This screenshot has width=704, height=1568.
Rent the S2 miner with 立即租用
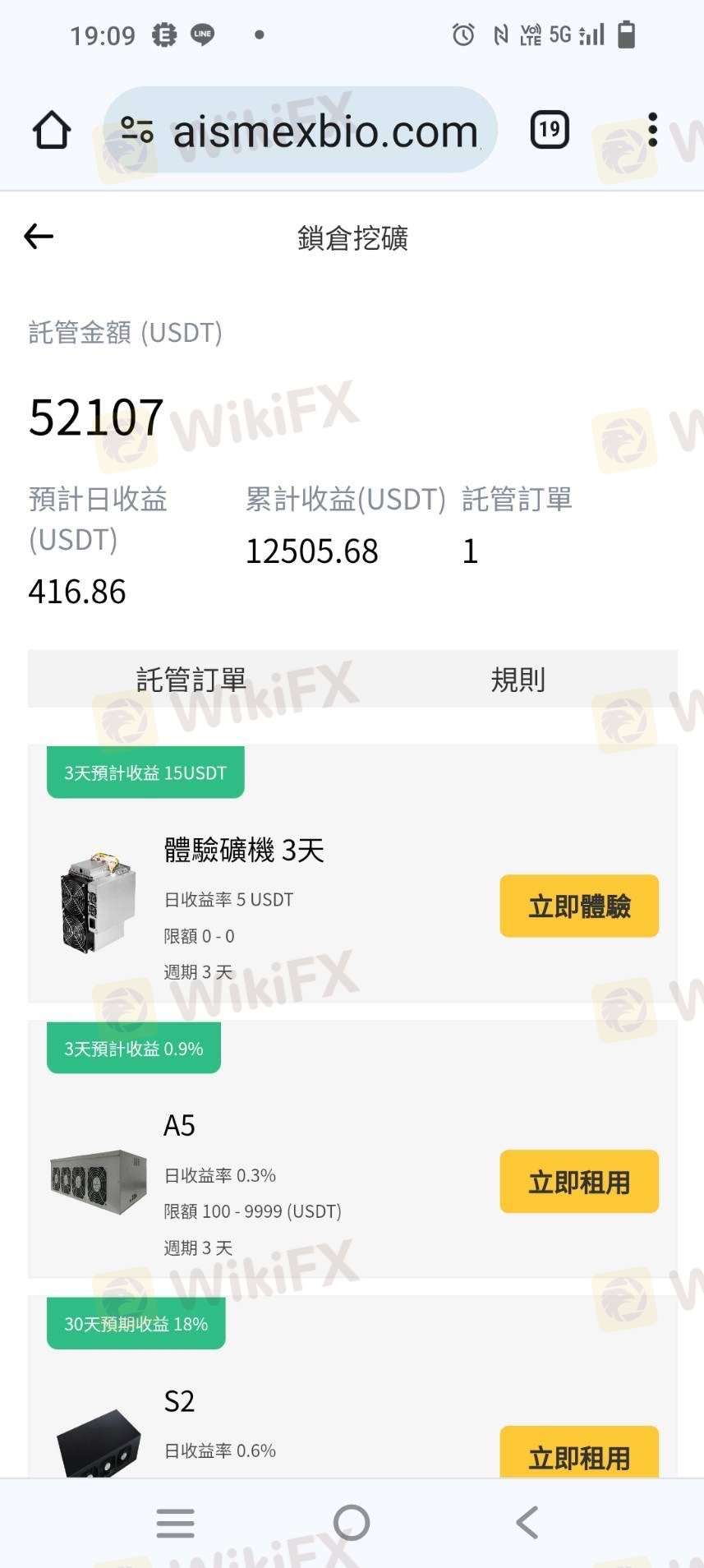click(x=579, y=1453)
